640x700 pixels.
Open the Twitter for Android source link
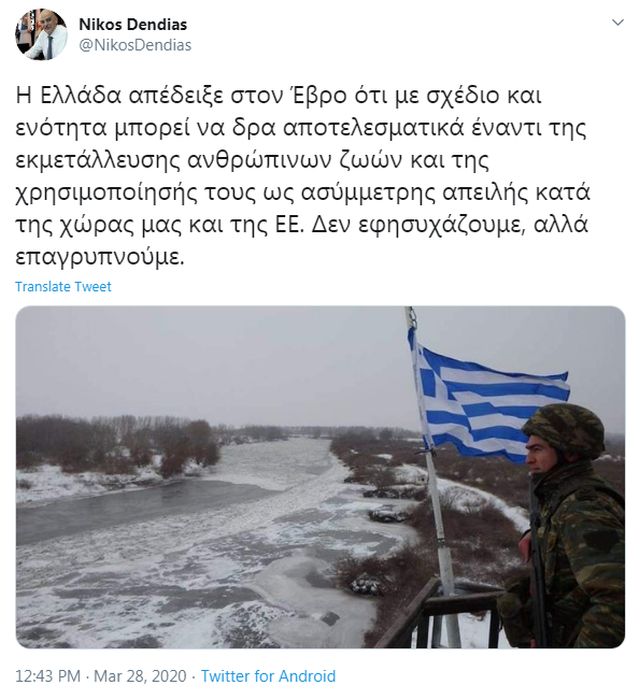[x=268, y=676]
